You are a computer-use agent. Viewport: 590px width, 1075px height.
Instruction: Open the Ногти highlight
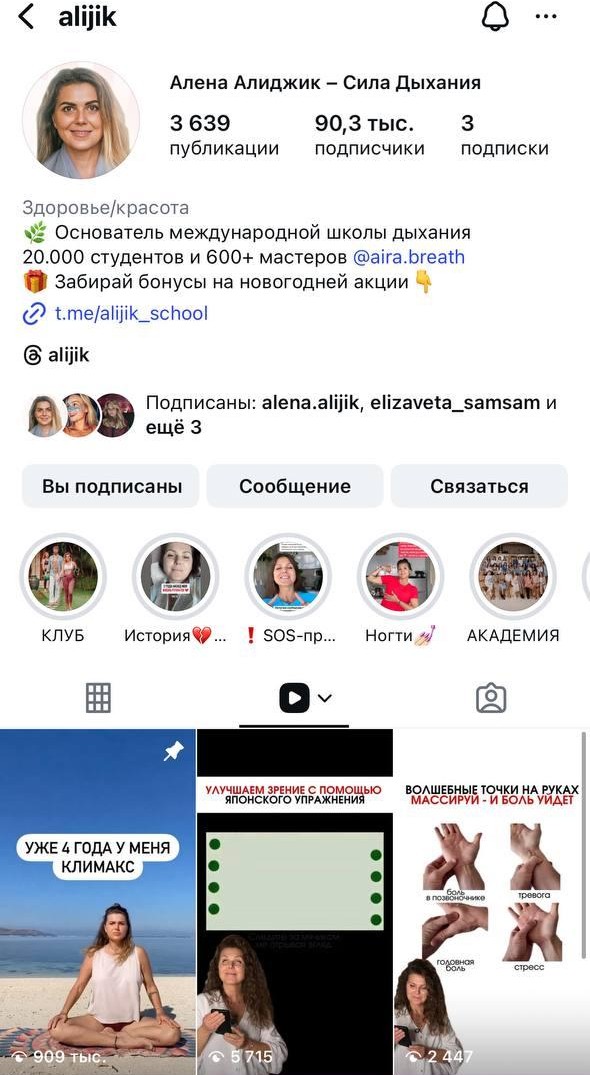click(400, 577)
